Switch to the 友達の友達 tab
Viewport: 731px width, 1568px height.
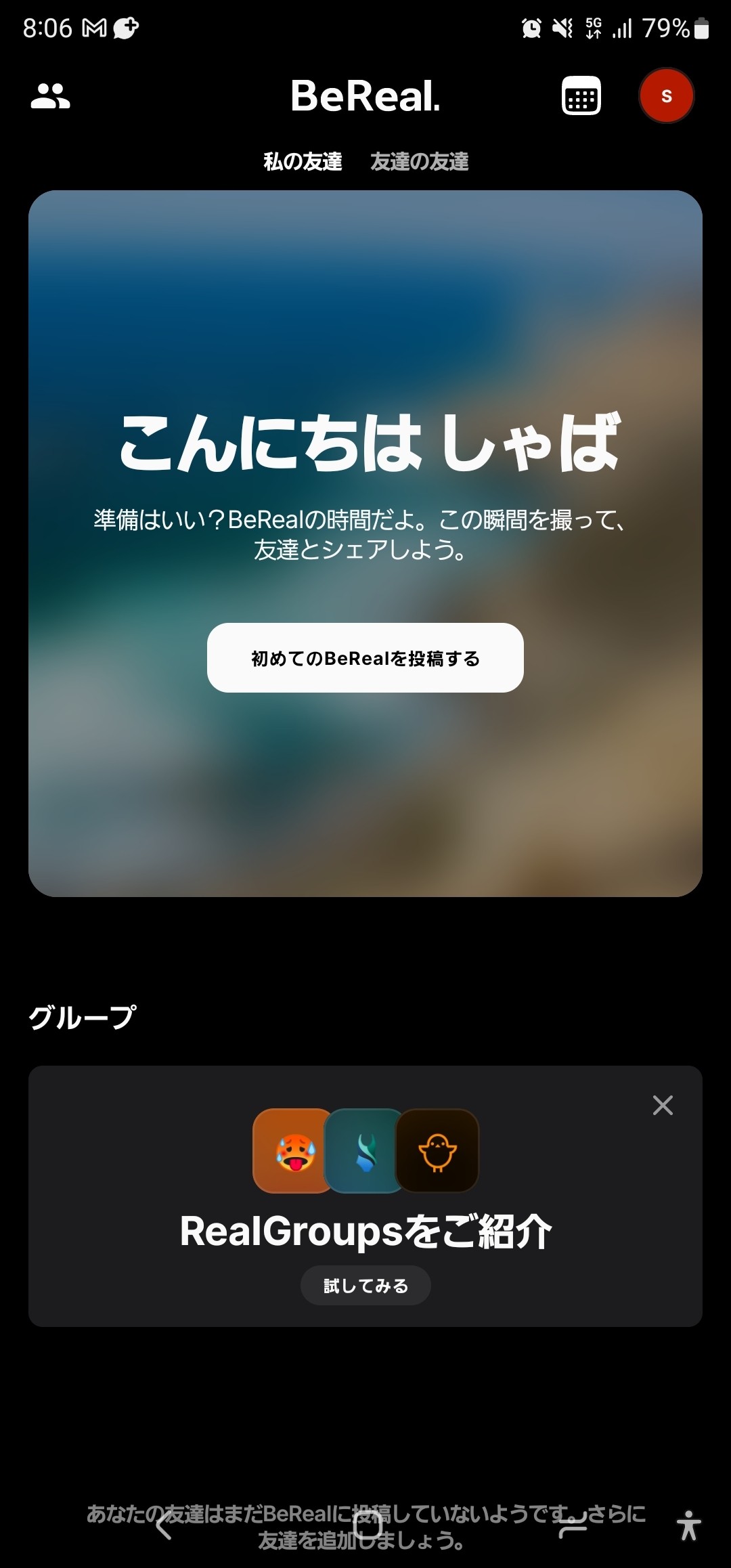[419, 162]
